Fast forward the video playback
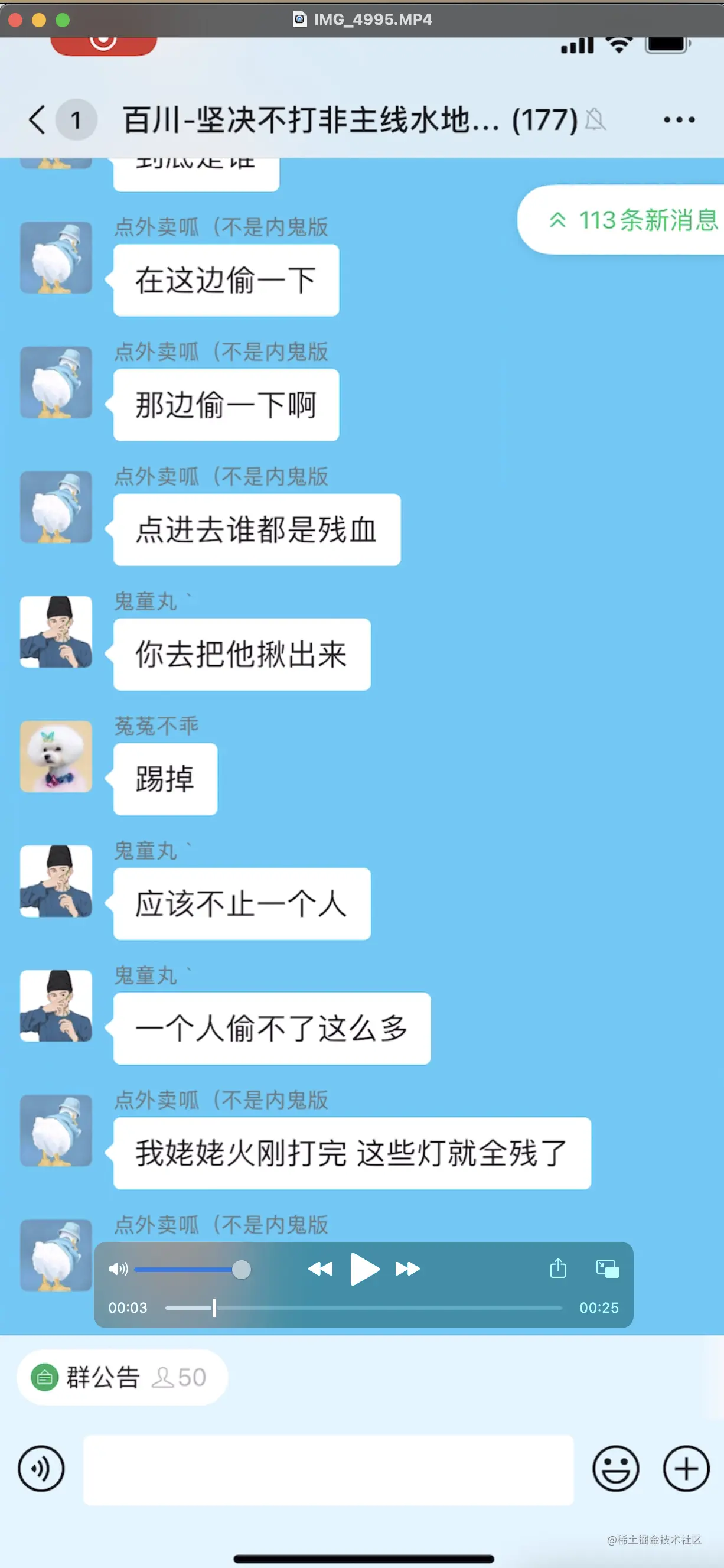 point(407,1269)
